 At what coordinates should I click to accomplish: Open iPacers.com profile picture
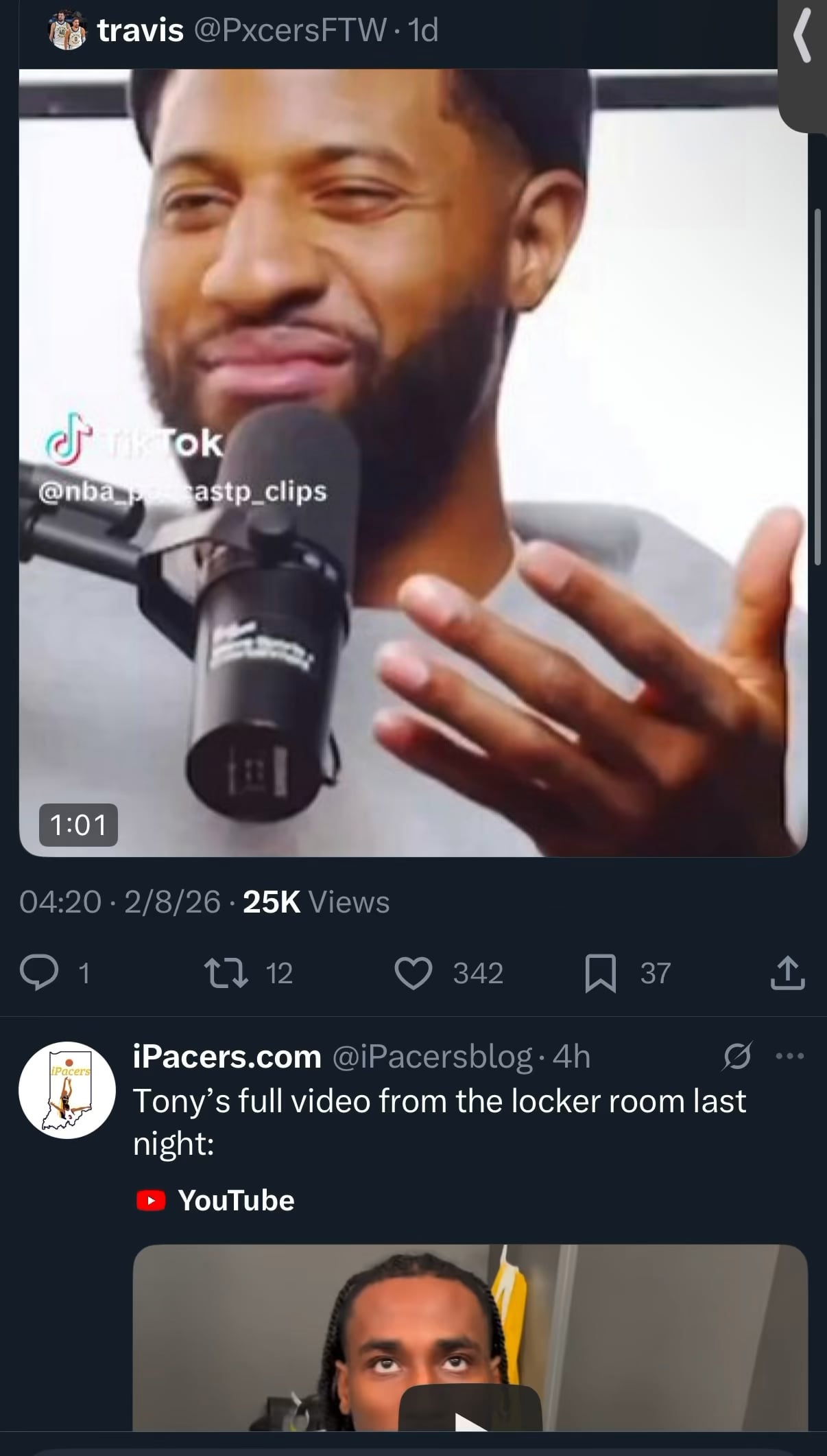[67, 1090]
